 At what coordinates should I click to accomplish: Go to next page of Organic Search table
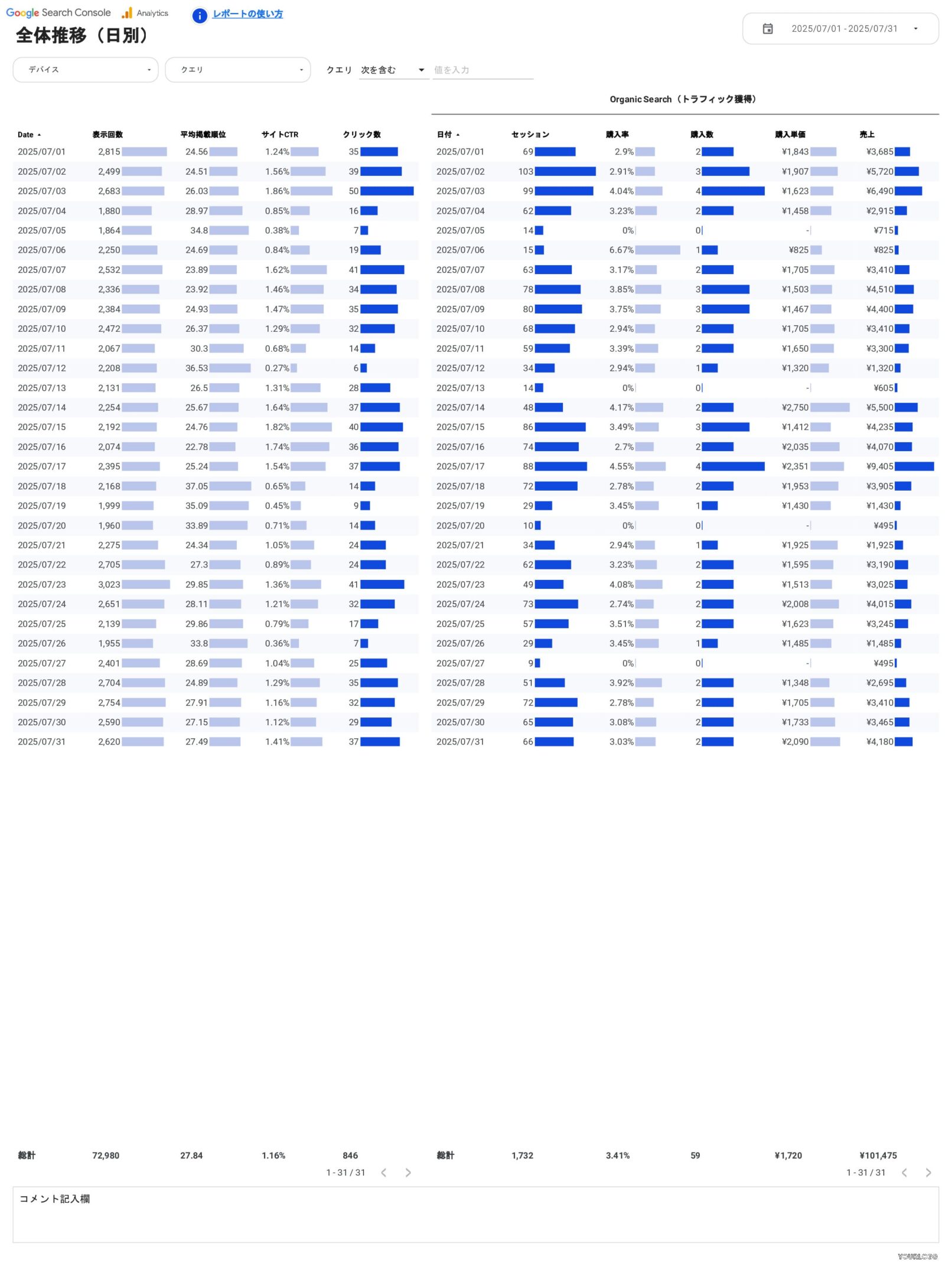pos(928,1173)
